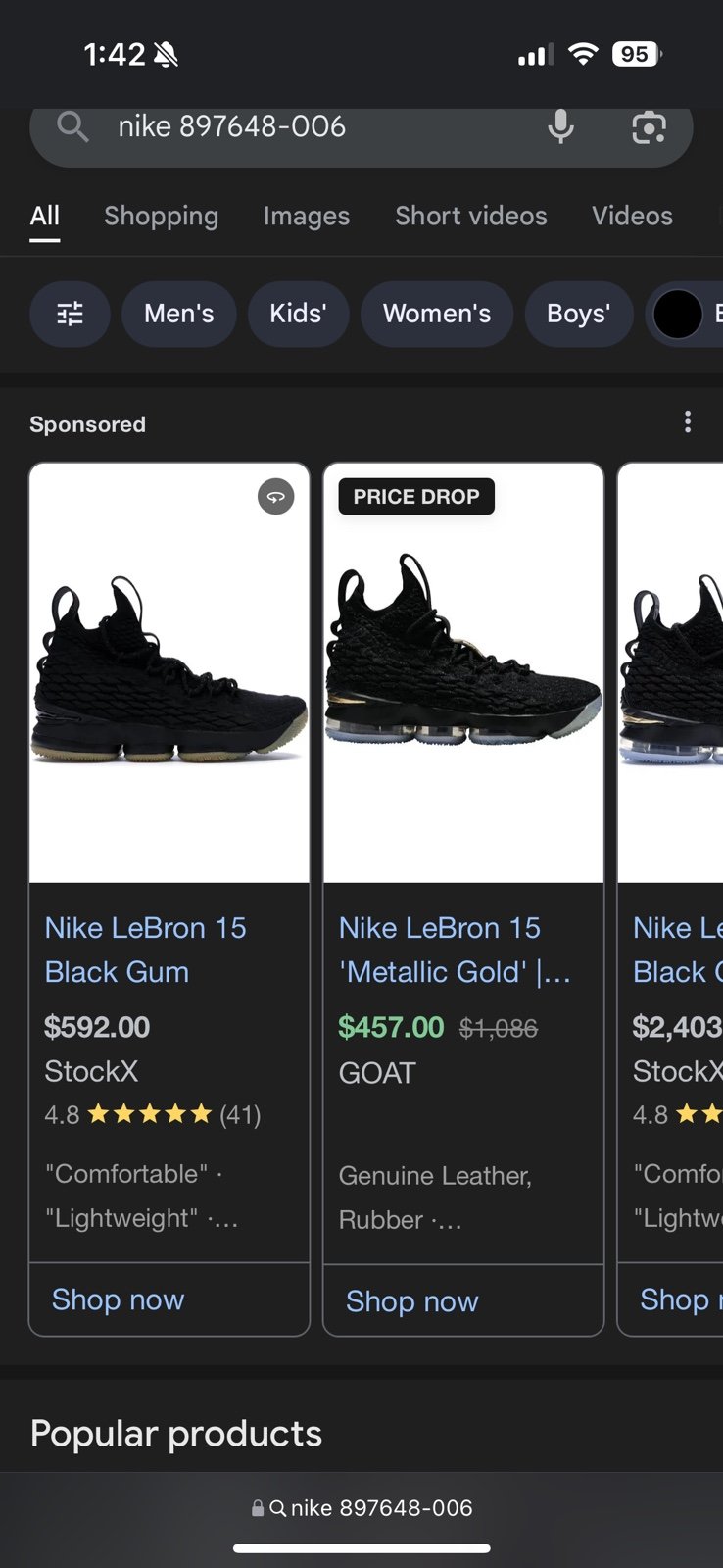
Task: Go to the Videos tab
Action: pyautogui.click(x=632, y=216)
